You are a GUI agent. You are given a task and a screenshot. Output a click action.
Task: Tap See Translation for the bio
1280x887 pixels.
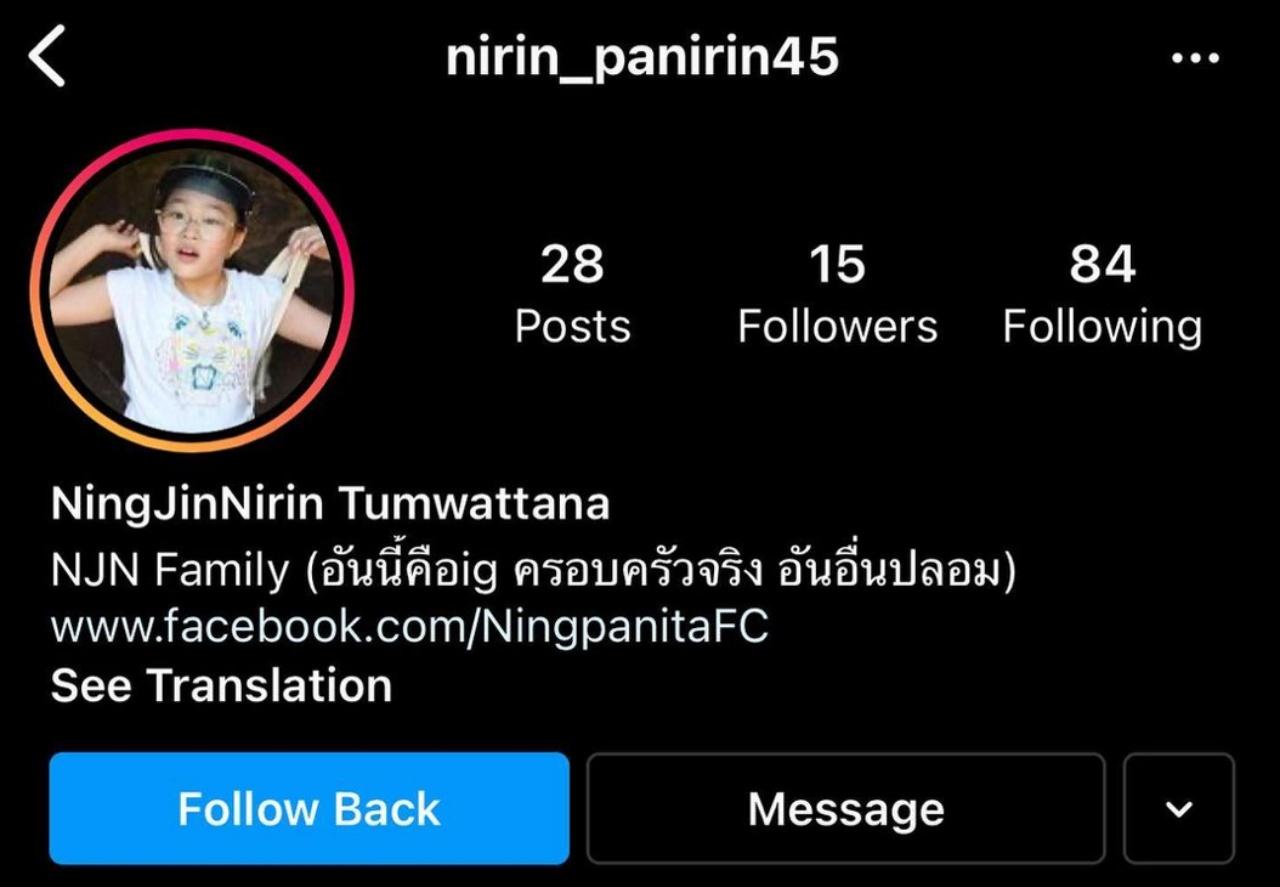tap(221, 686)
